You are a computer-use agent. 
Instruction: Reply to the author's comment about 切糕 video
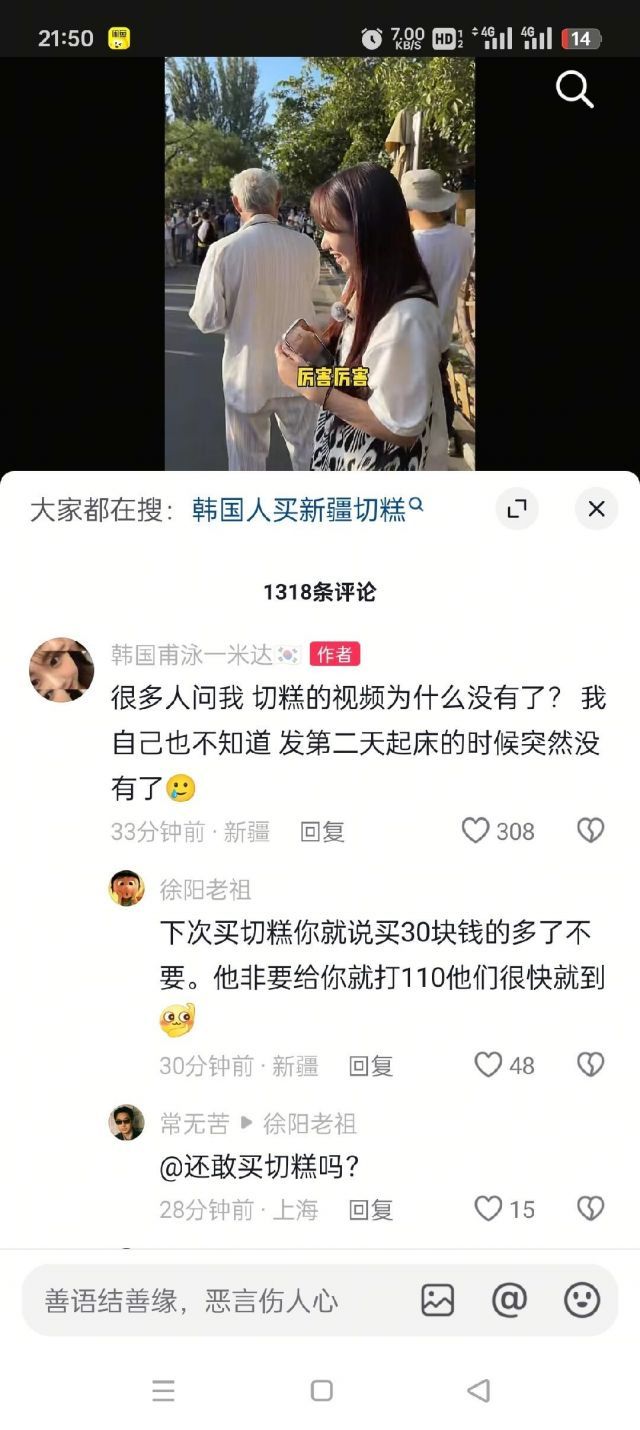pos(322,831)
